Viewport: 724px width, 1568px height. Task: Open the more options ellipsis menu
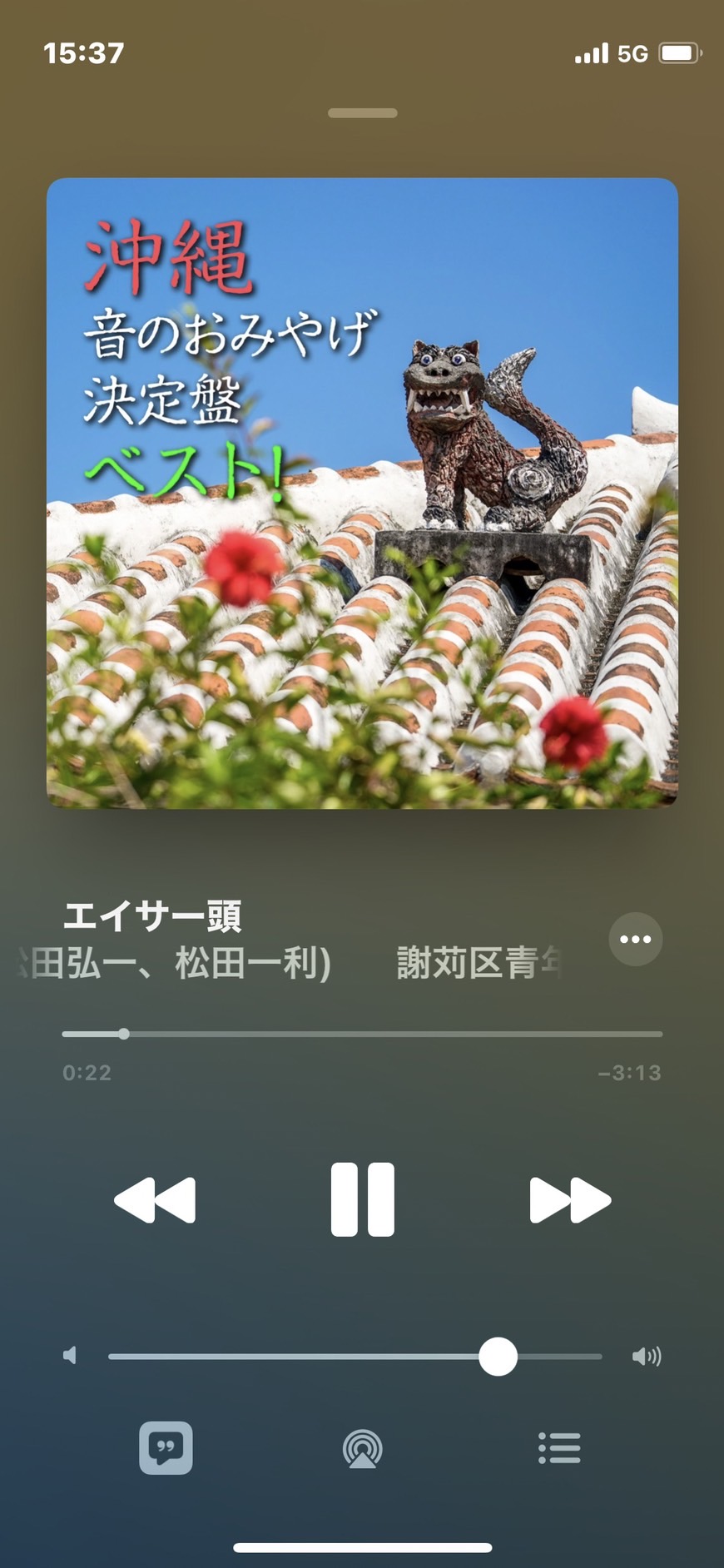[636, 940]
